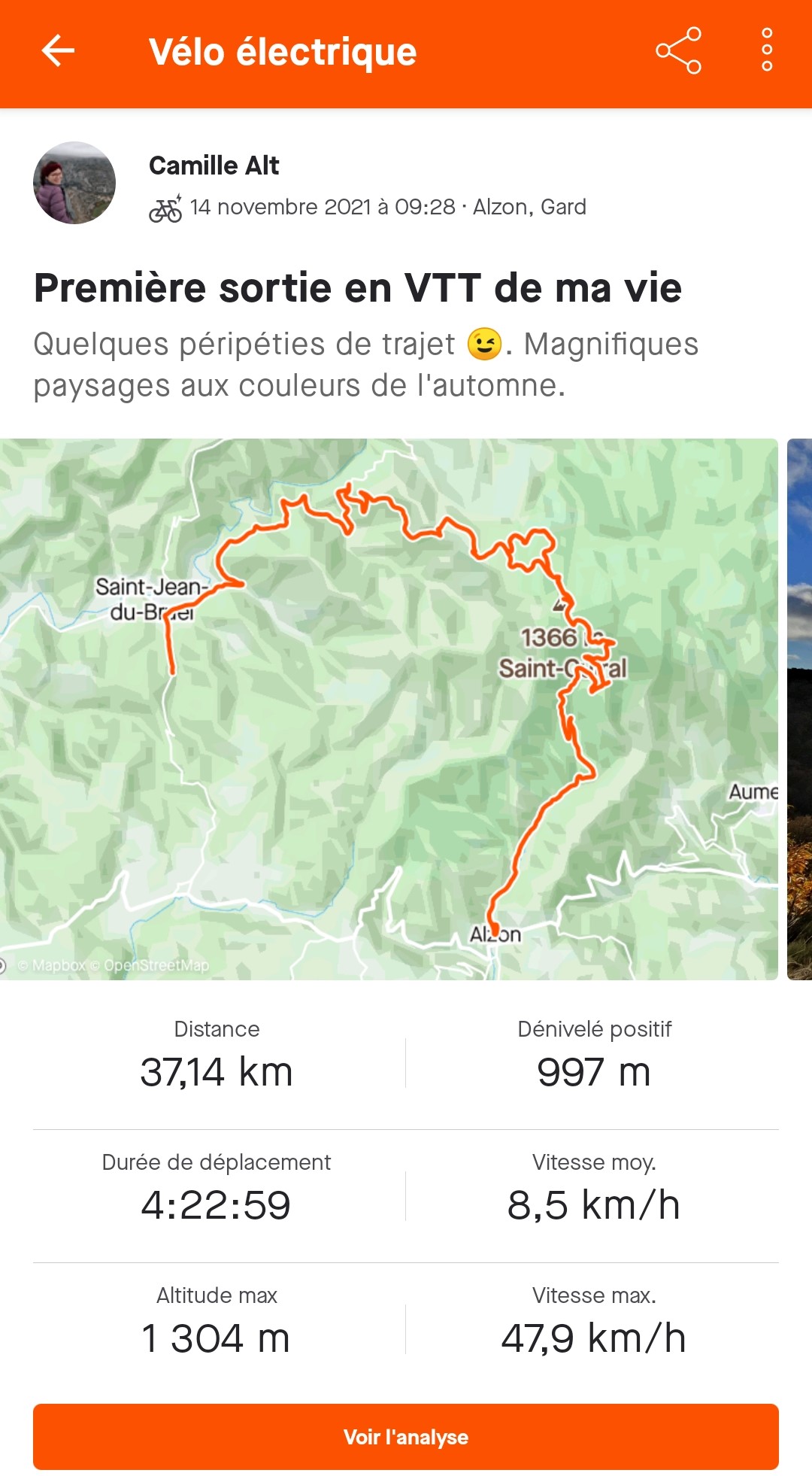Open the route map from Alzon
Image resolution: width=812 pixels, height=1476 pixels.
click(x=389, y=709)
